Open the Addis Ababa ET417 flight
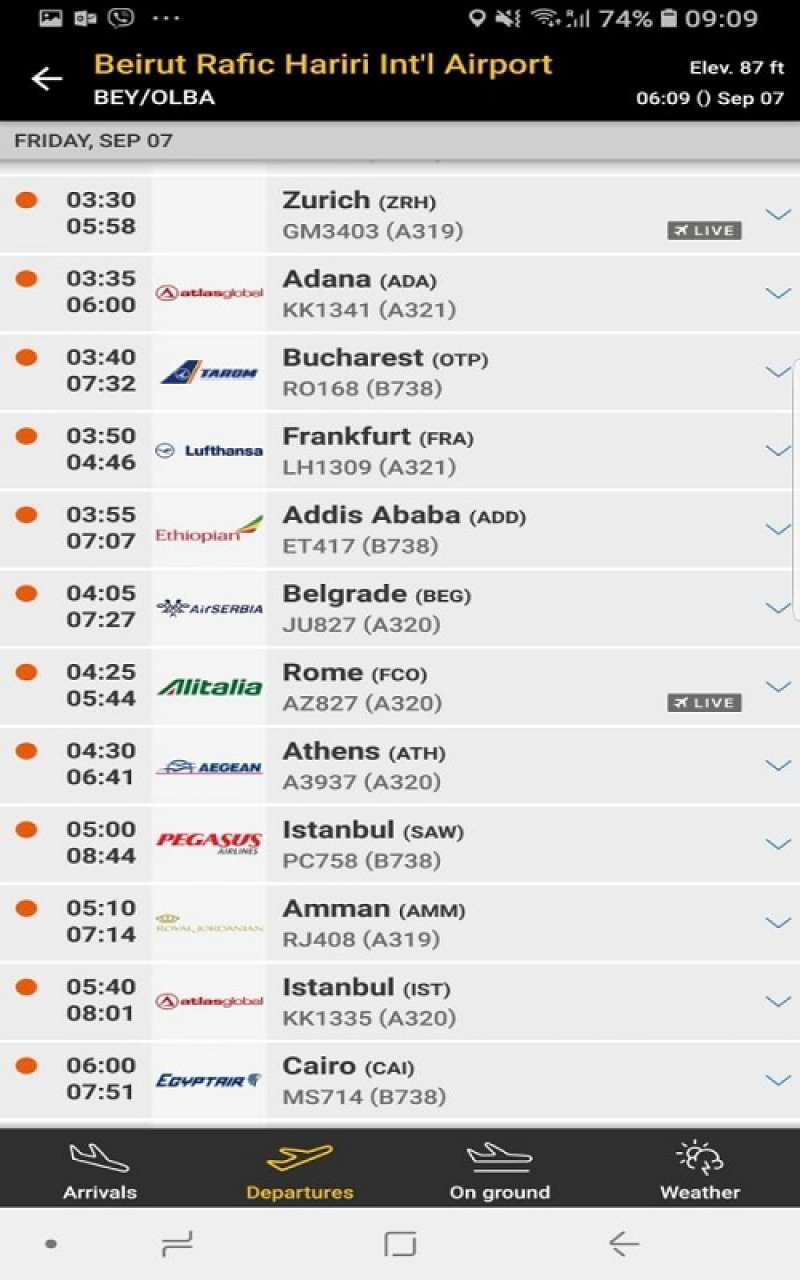Image resolution: width=800 pixels, height=1280 pixels. click(x=400, y=530)
